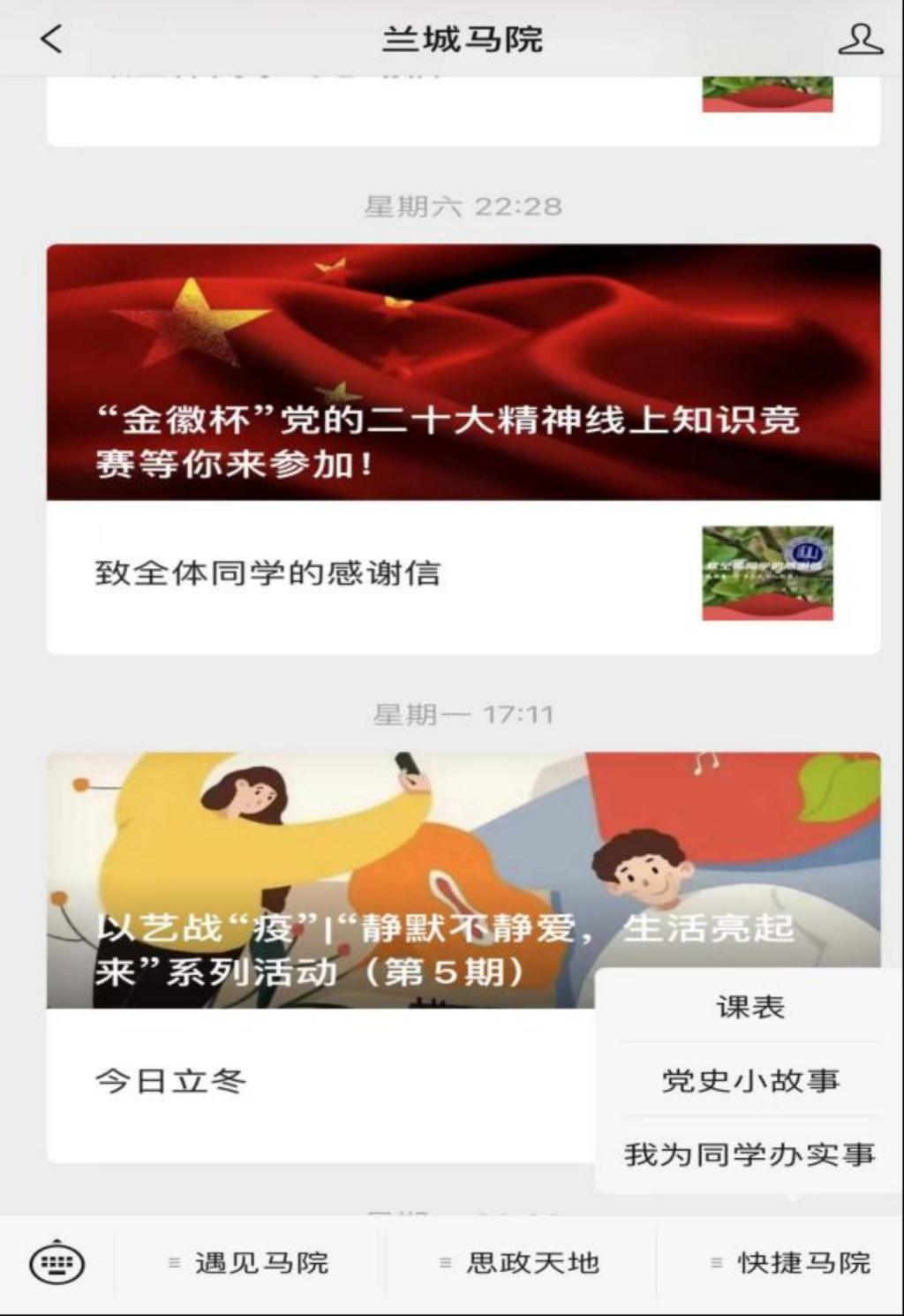The image size is (904, 1316).
Task: Expand the 思政天地 menu
Action: pyautogui.click(x=522, y=1264)
